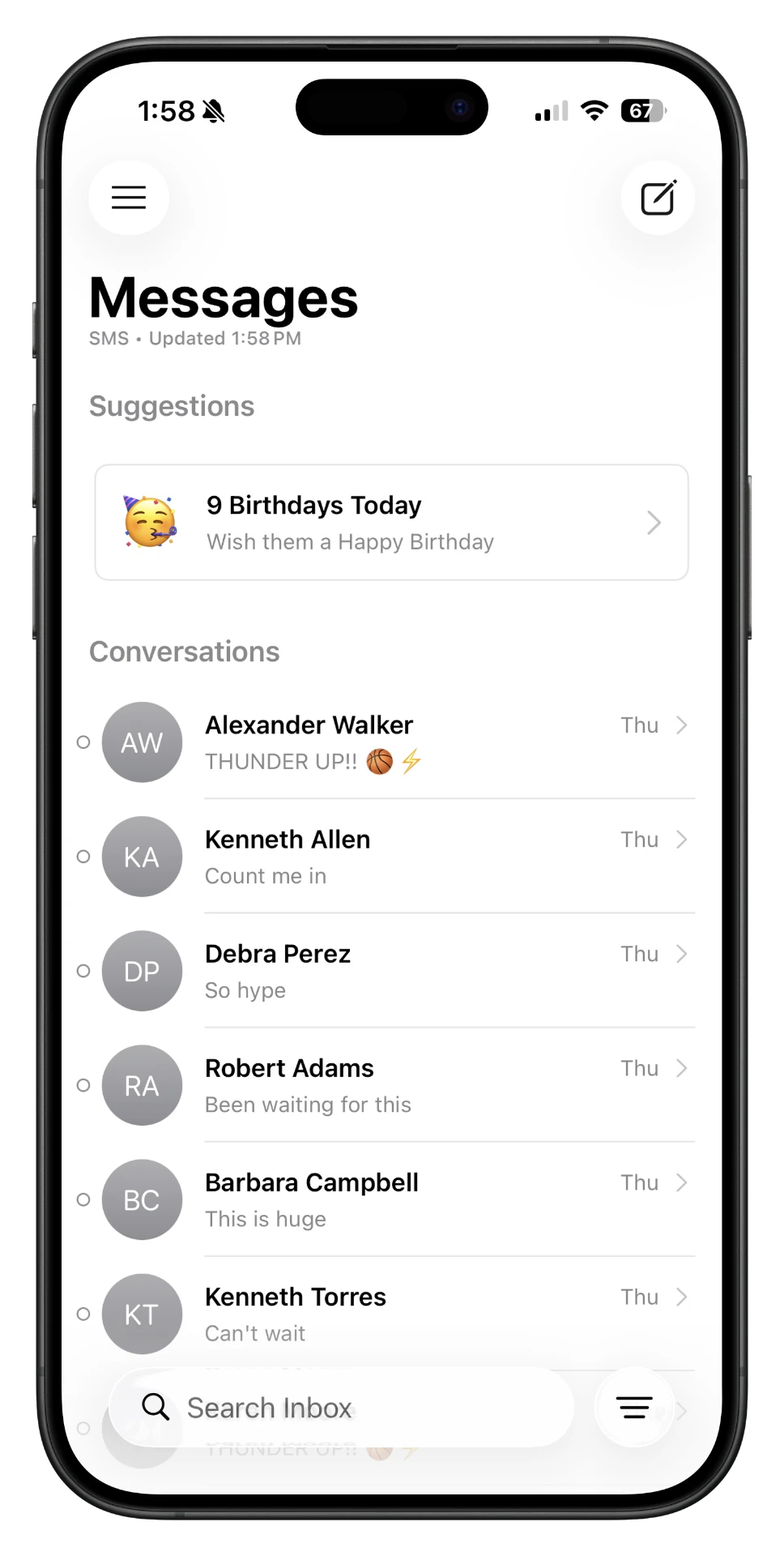Open Kenneth Allen's chat thread
Image resolution: width=784 pixels, height=1556 pixels.
386,857
